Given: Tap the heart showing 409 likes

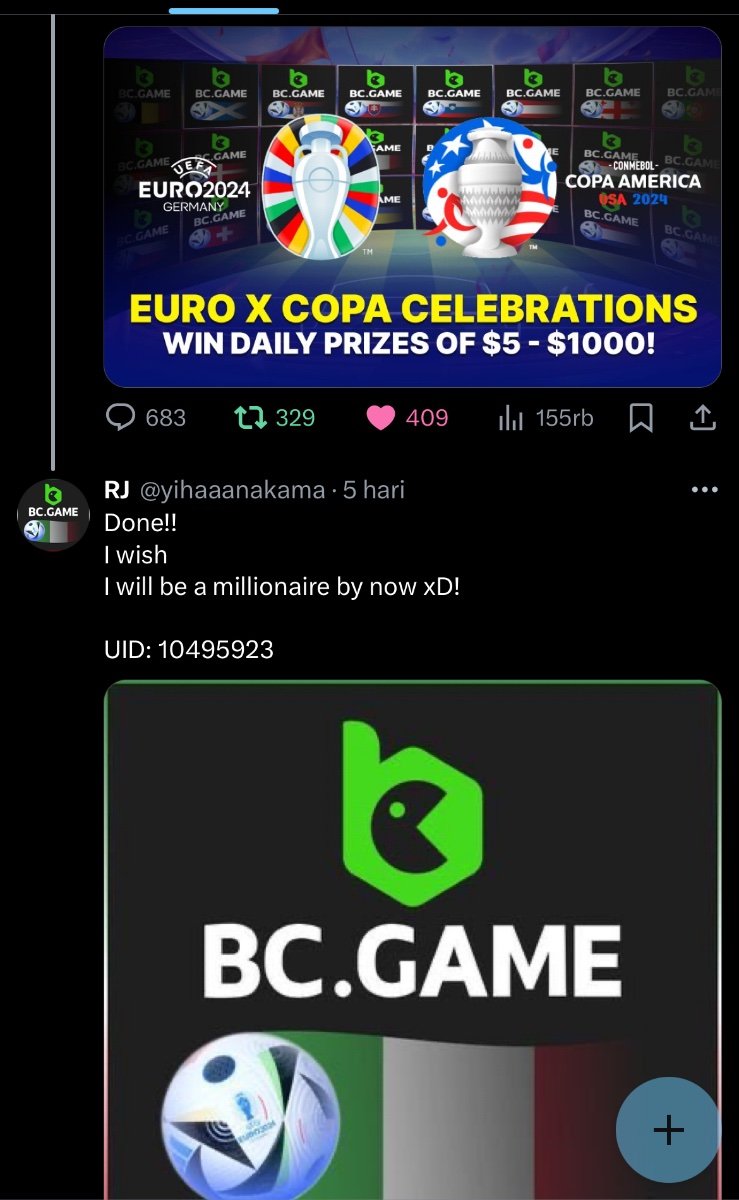Looking at the screenshot, I should coord(381,417).
